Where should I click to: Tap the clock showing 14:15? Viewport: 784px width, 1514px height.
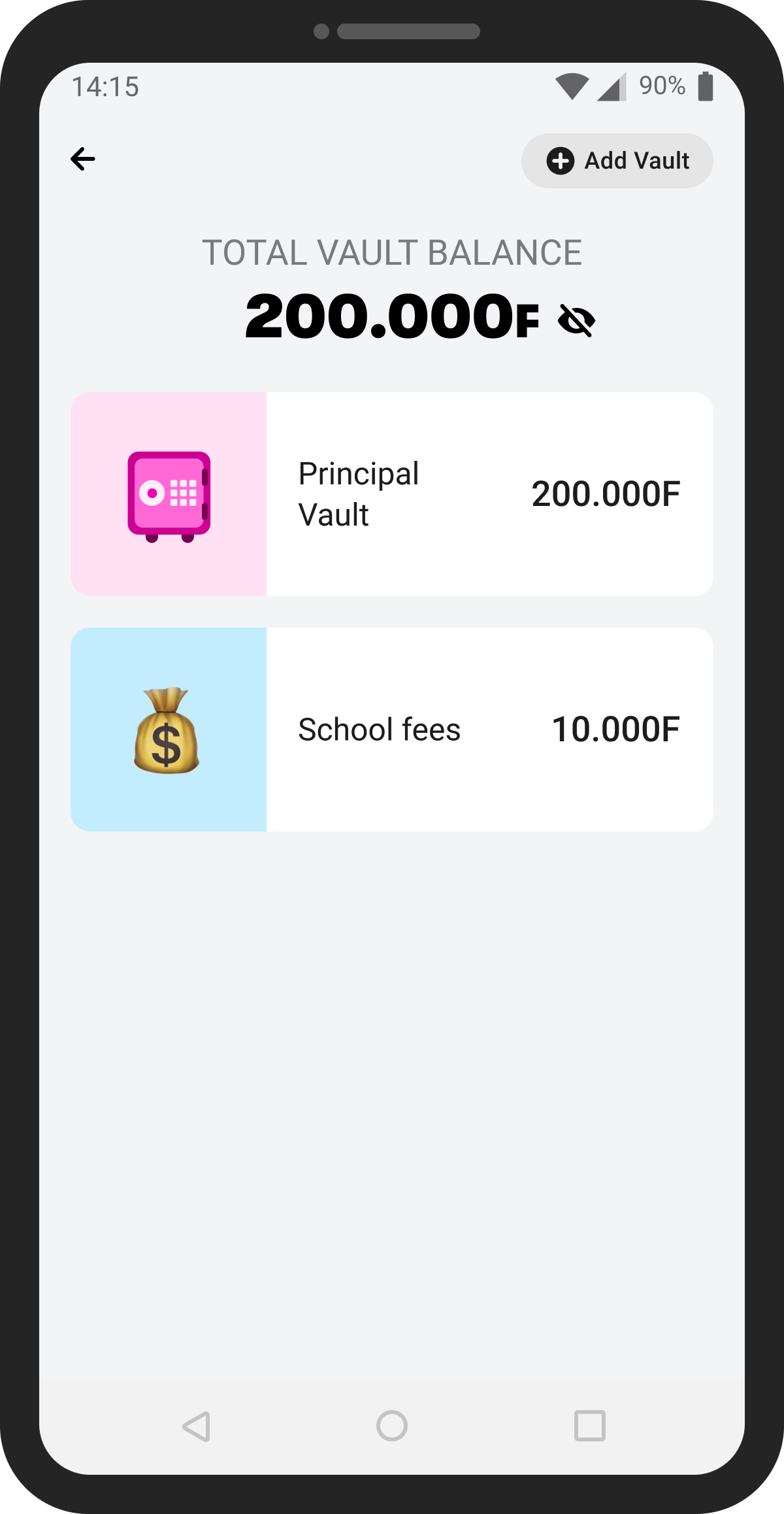click(106, 87)
